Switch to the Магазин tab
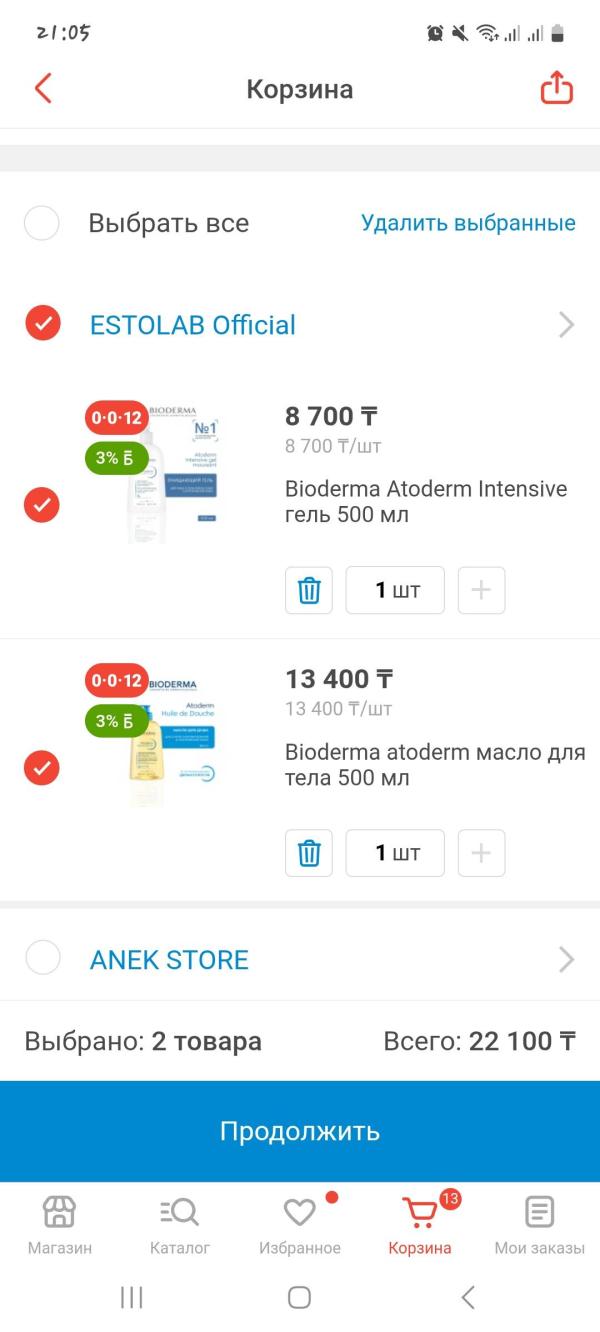Screen dimensions: 600x1332 60,1226
